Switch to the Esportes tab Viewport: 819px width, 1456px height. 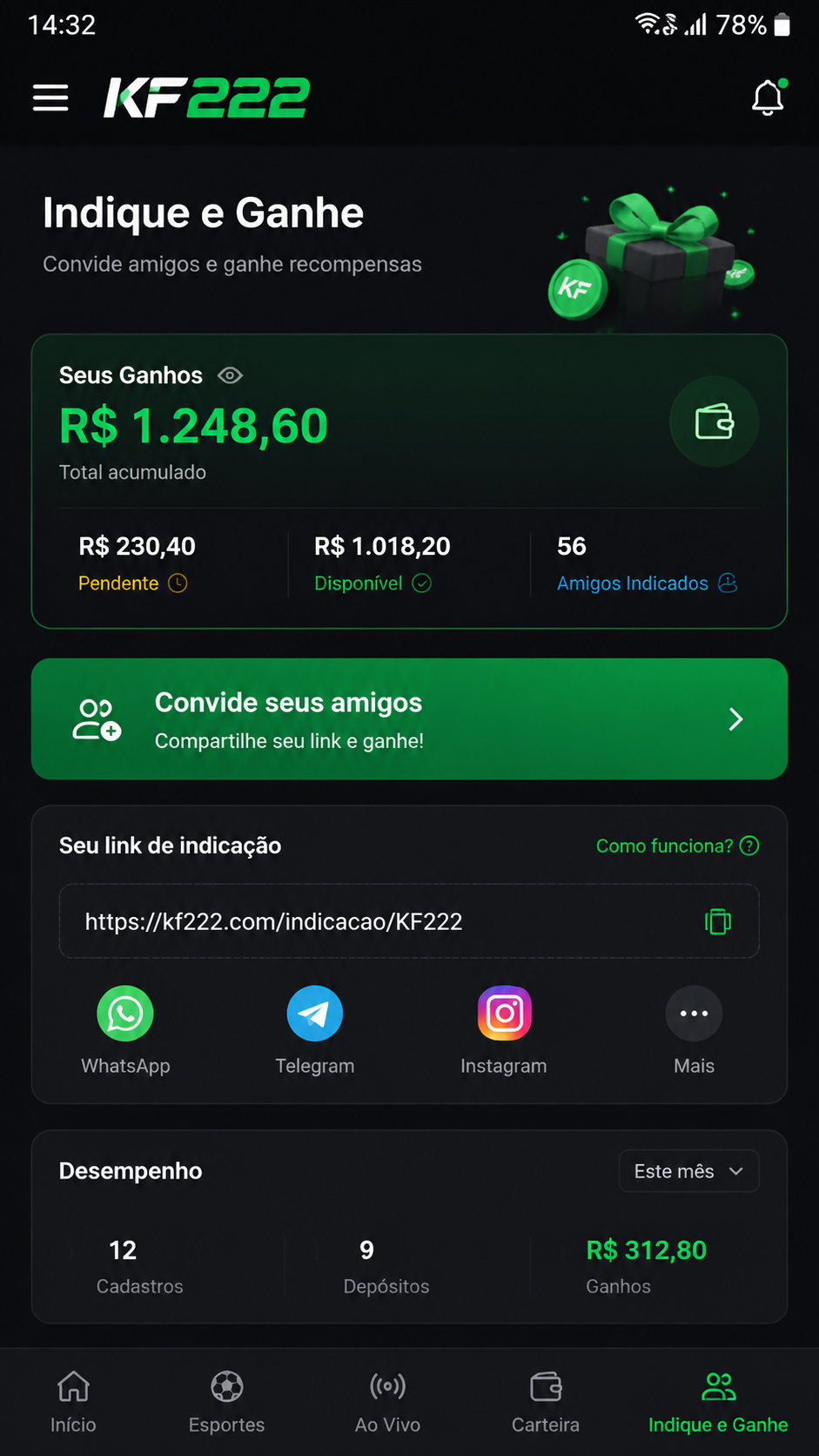(x=226, y=1402)
